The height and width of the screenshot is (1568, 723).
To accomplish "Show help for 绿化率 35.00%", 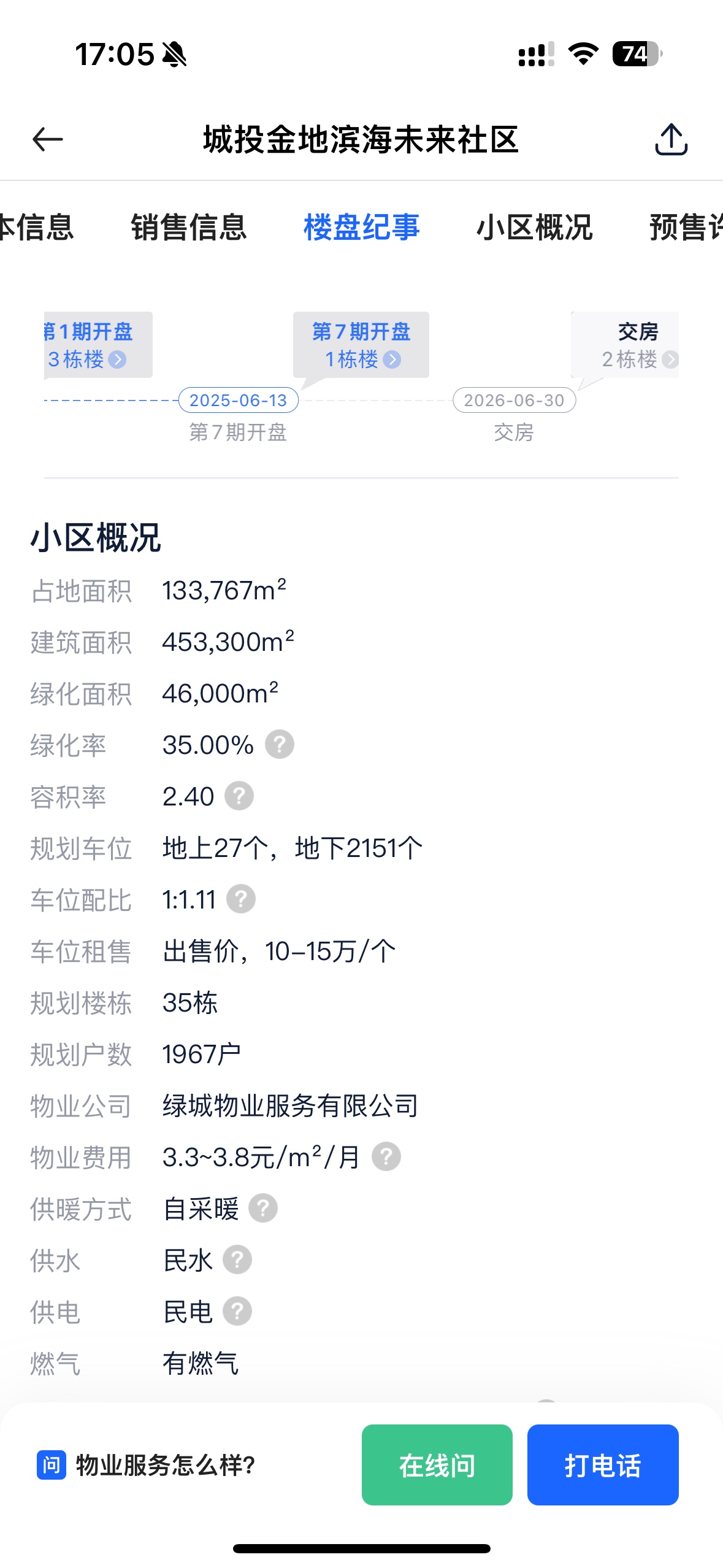I will click(280, 745).
